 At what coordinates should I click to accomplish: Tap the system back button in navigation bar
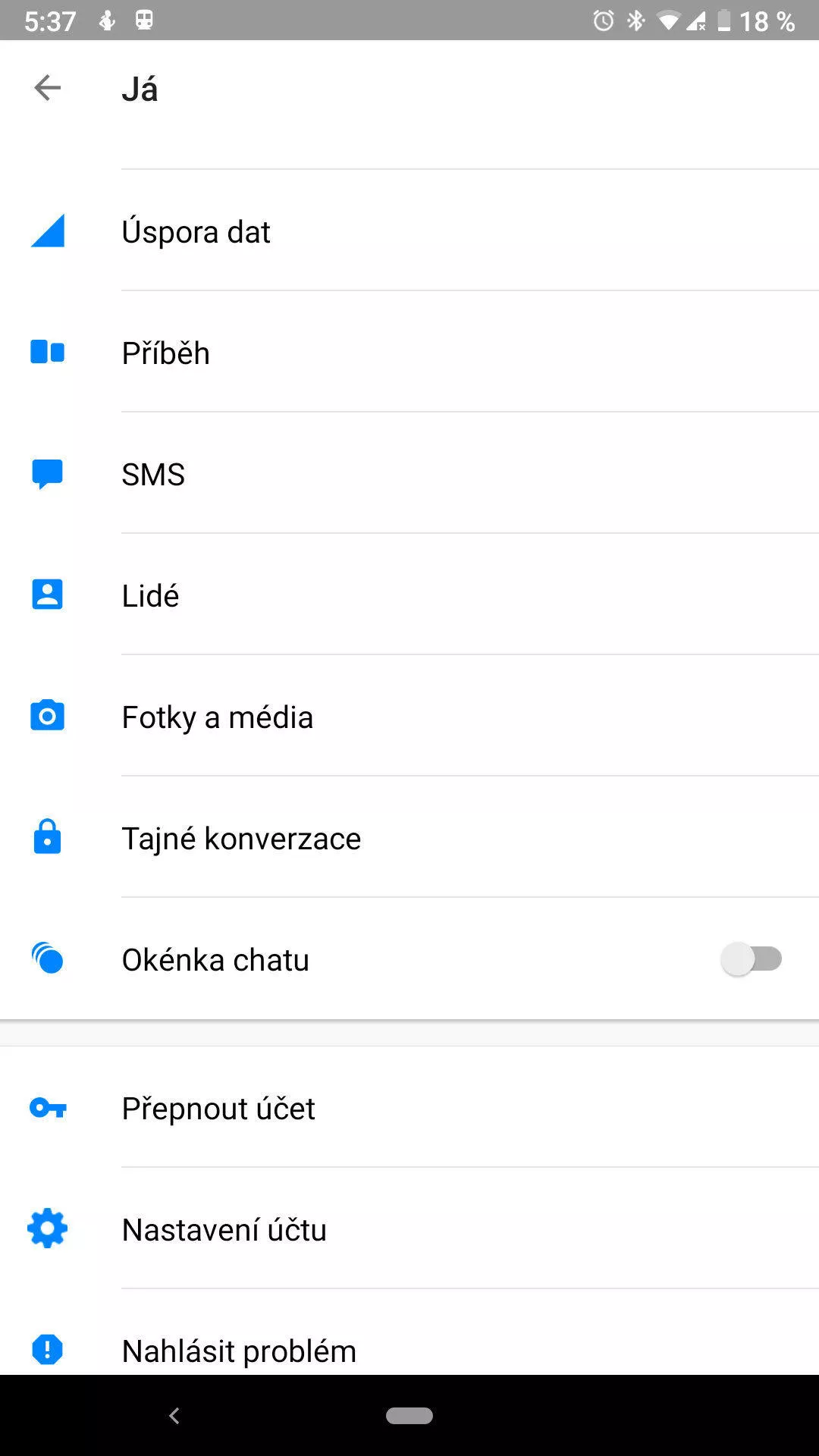coord(174,1416)
